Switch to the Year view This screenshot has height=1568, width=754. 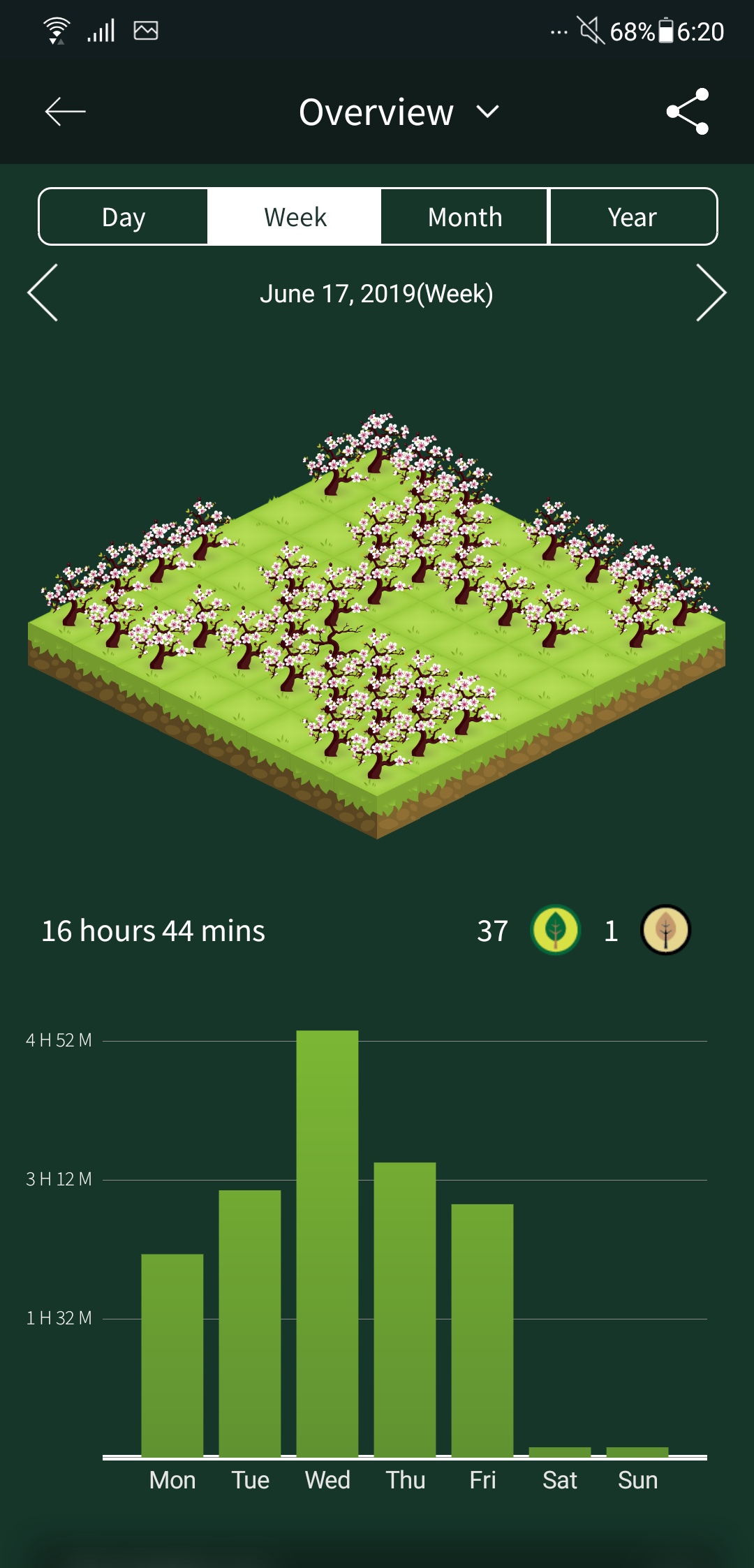pyautogui.click(x=633, y=217)
